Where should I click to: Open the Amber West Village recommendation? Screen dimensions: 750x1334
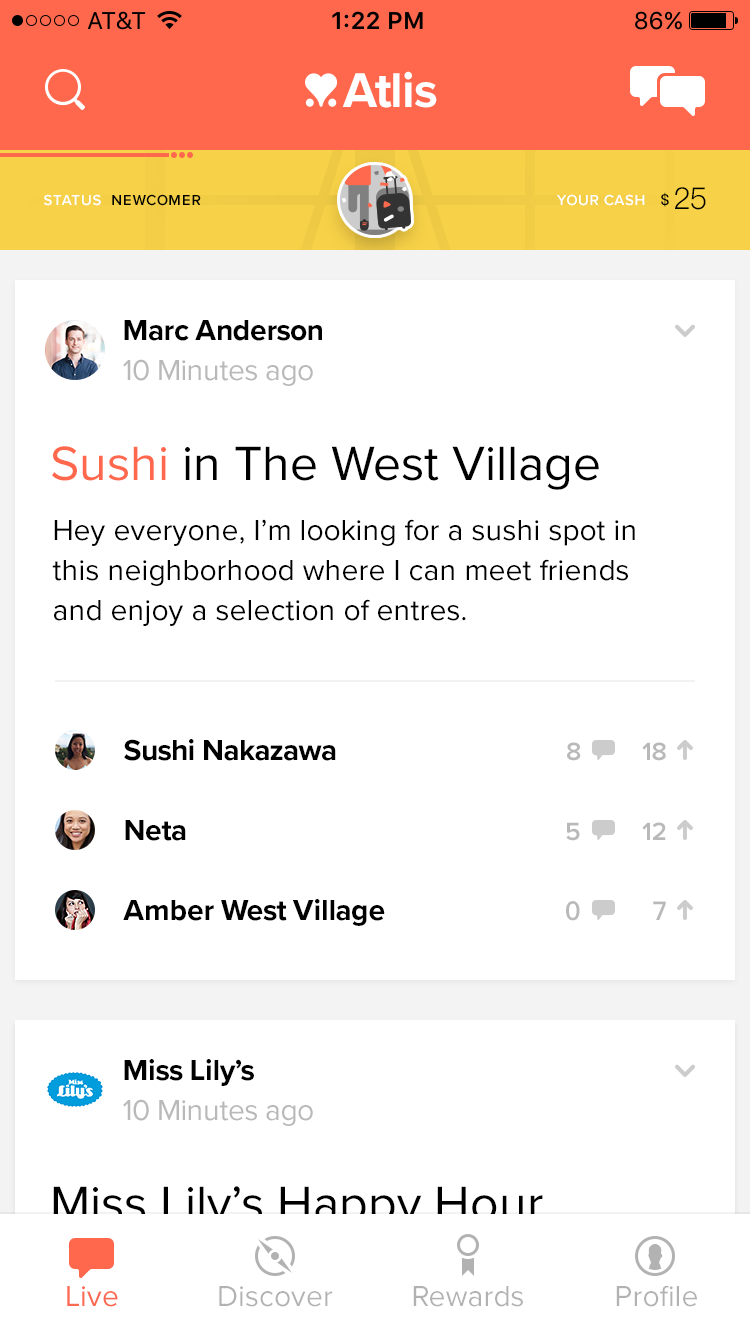[253, 911]
